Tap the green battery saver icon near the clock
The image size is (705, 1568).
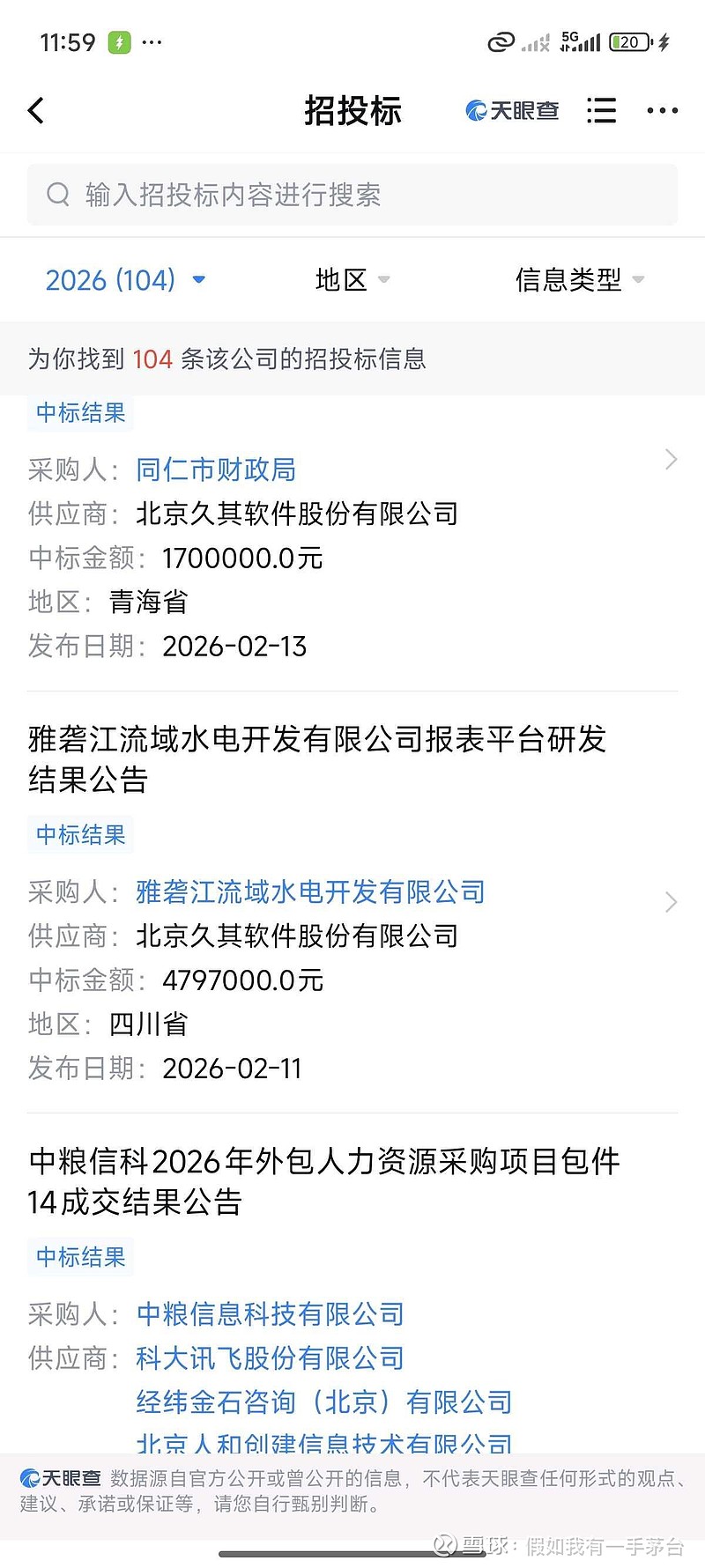(x=117, y=40)
